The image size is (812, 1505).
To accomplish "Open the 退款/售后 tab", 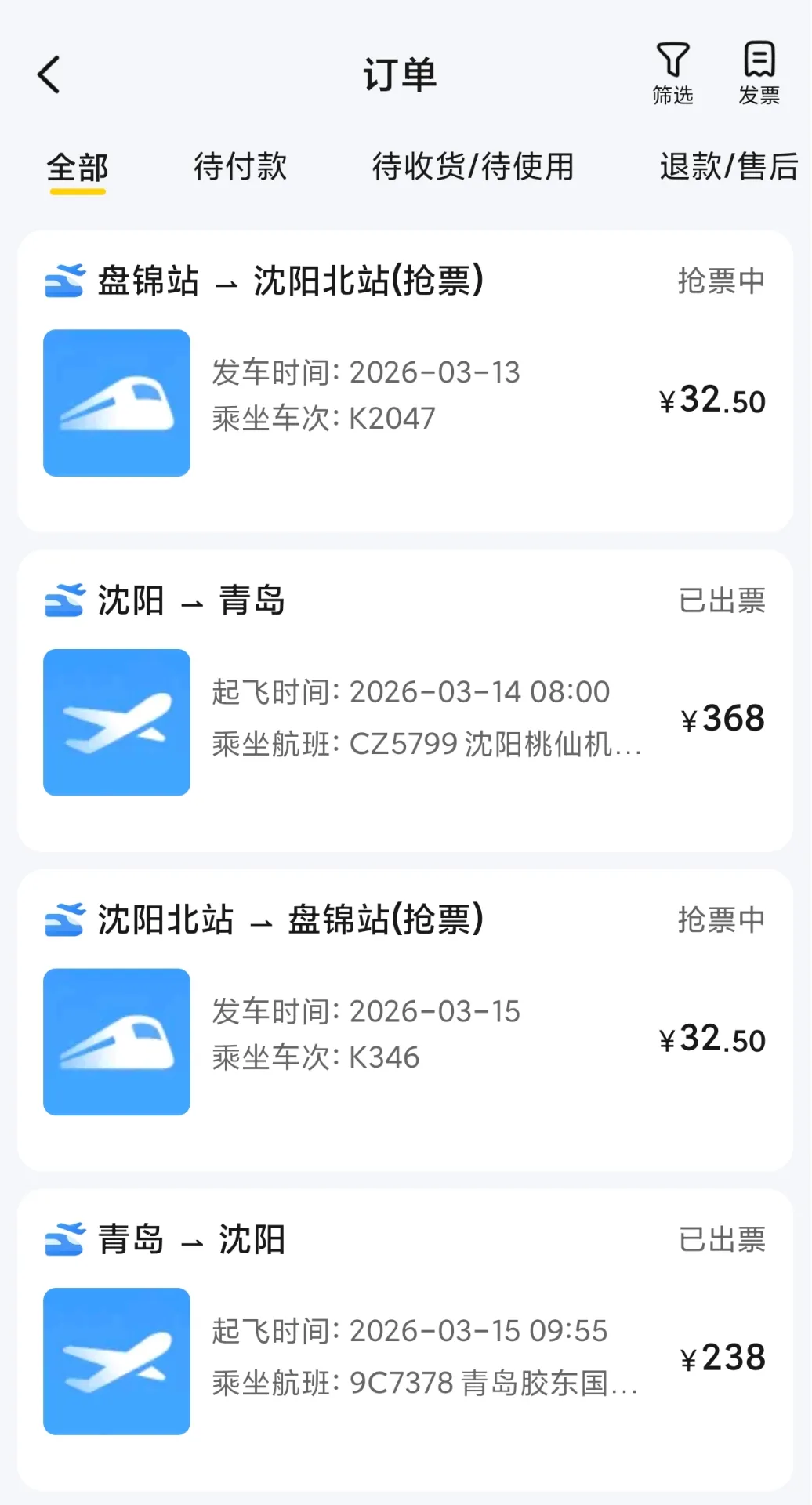I will pyautogui.click(x=729, y=166).
